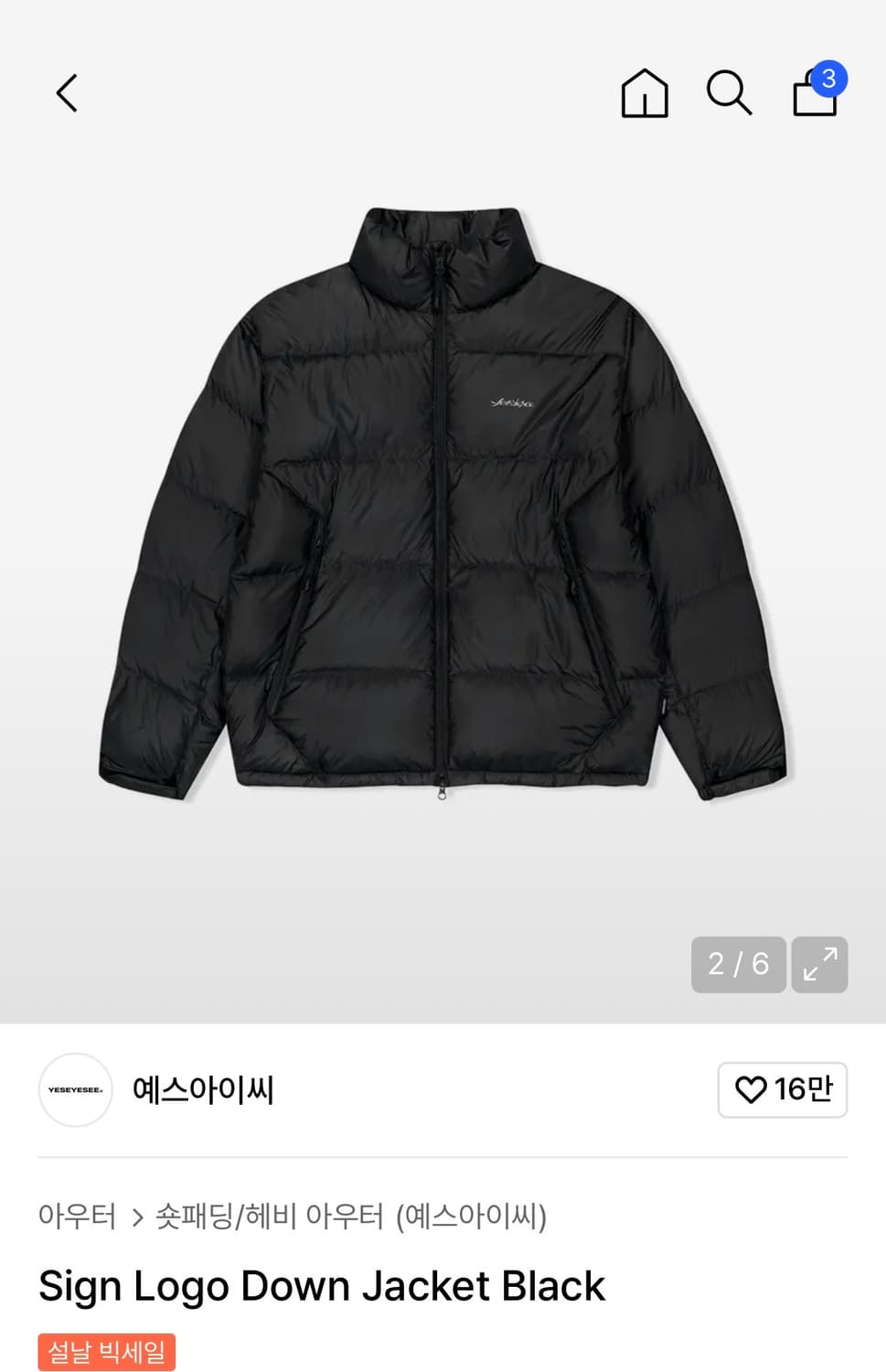This screenshot has width=886, height=1372.
Task: Select the product title Sign Logo Down Jacket Black
Action: [x=319, y=1285]
